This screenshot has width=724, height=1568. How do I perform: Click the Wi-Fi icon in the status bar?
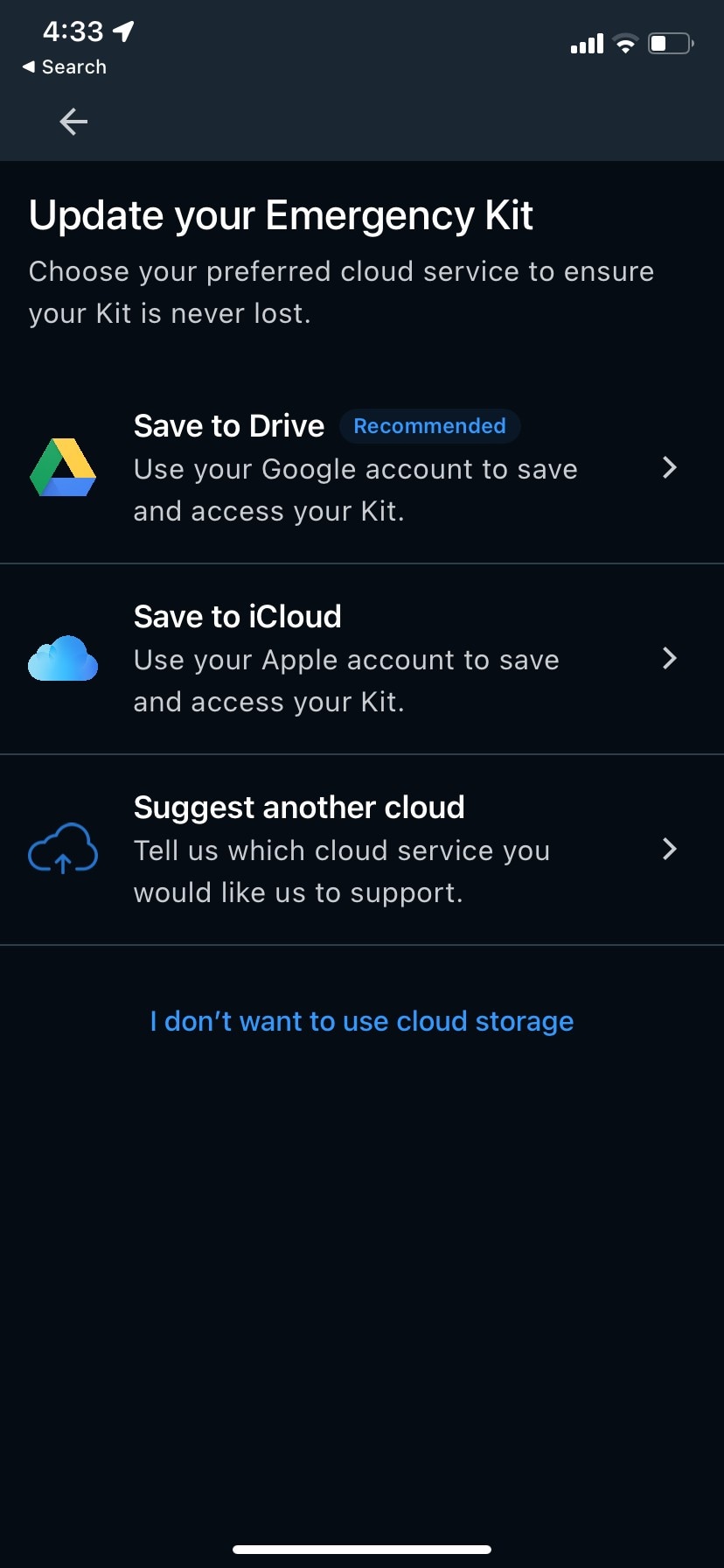tap(624, 43)
